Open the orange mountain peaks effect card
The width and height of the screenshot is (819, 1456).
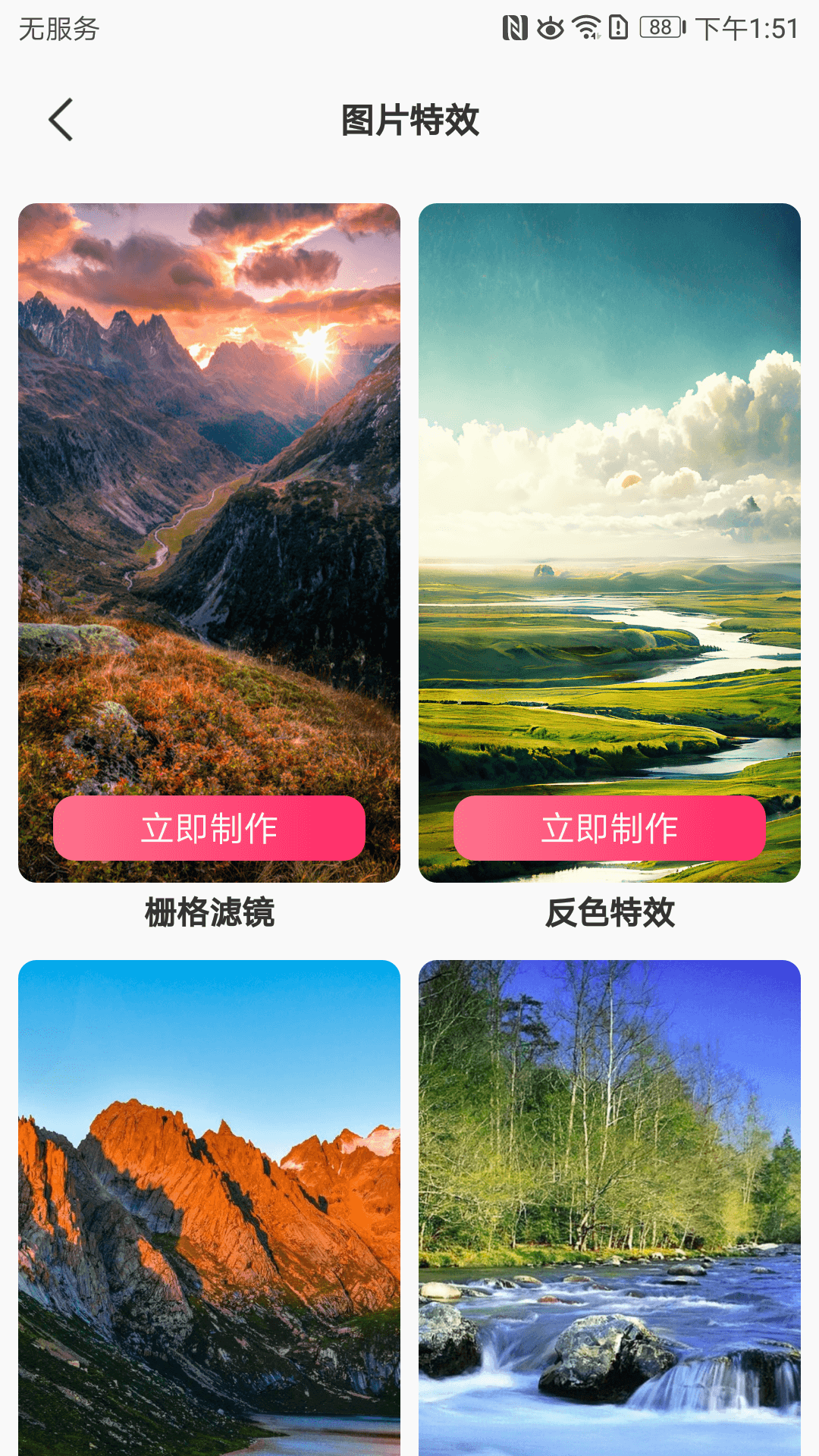coord(209,1213)
